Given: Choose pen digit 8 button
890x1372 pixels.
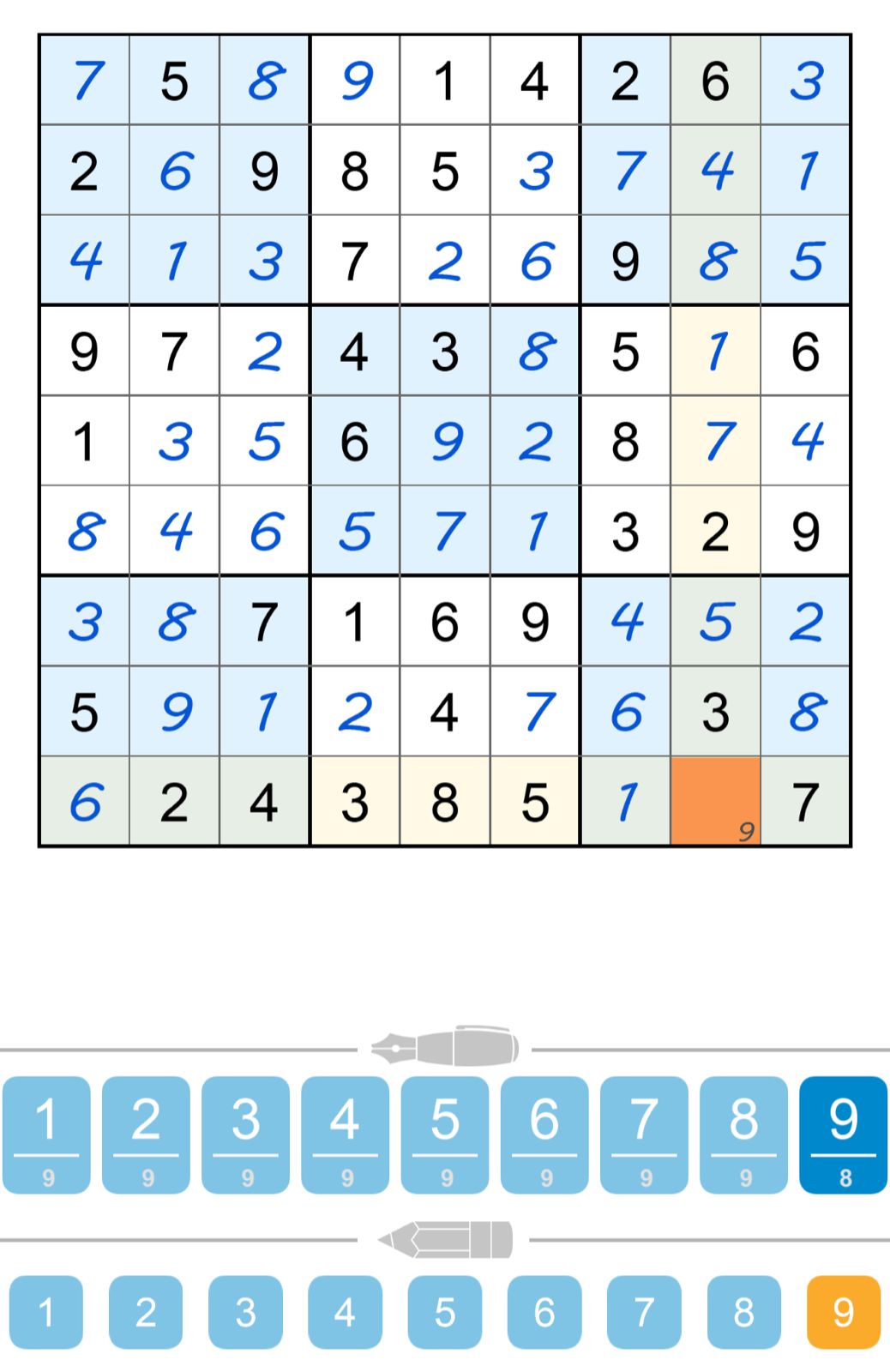Looking at the screenshot, I should (x=743, y=1134).
